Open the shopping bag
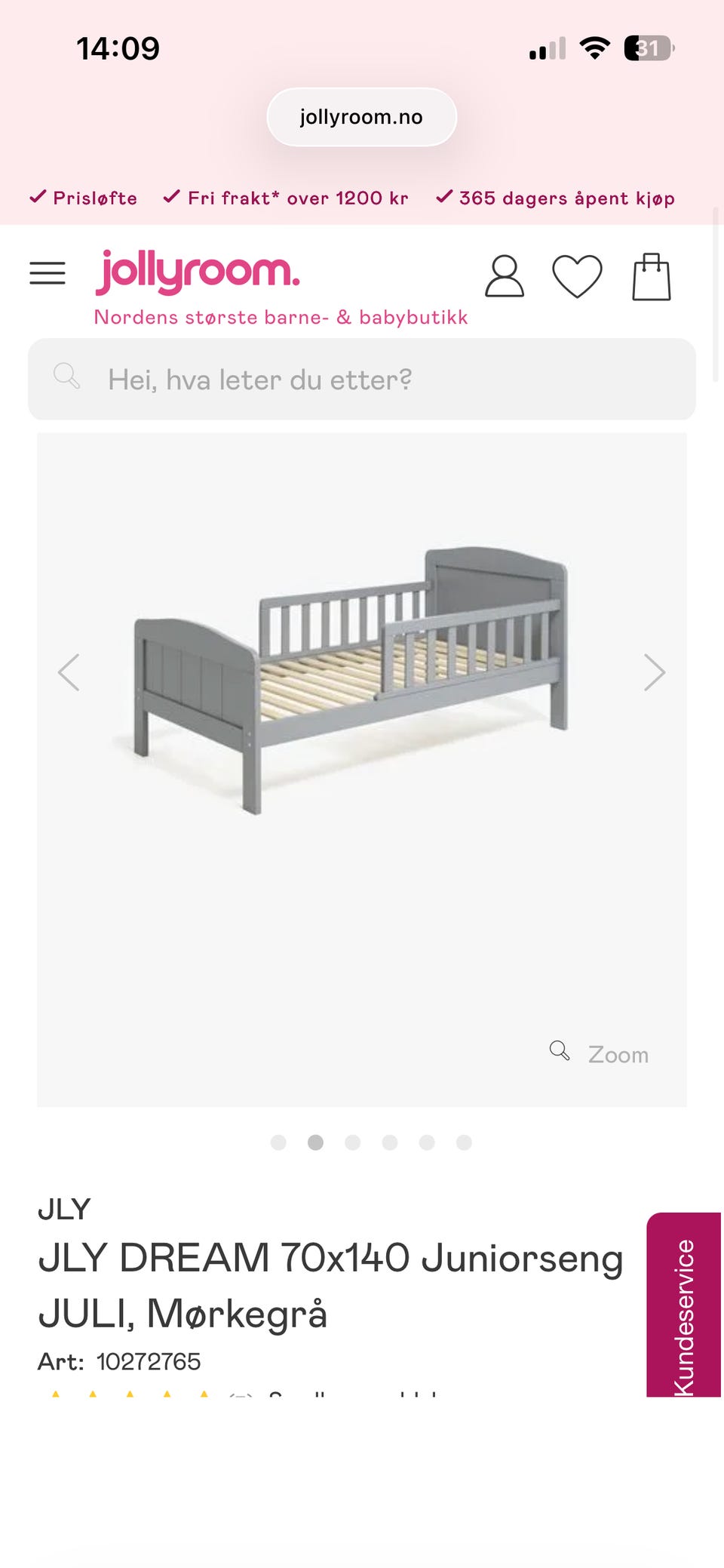 point(651,276)
